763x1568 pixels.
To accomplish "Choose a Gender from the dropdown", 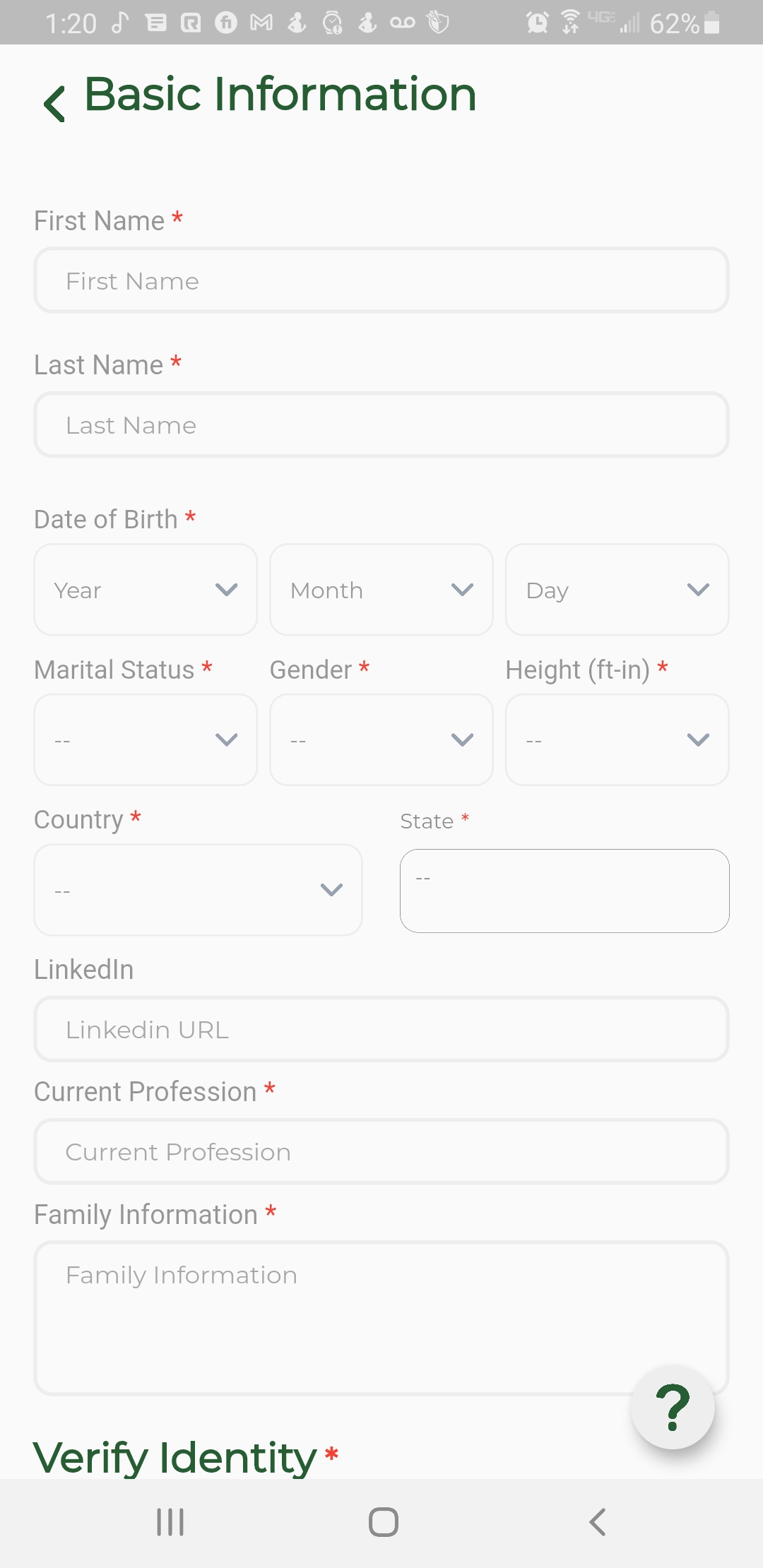I will coord(381,740).
